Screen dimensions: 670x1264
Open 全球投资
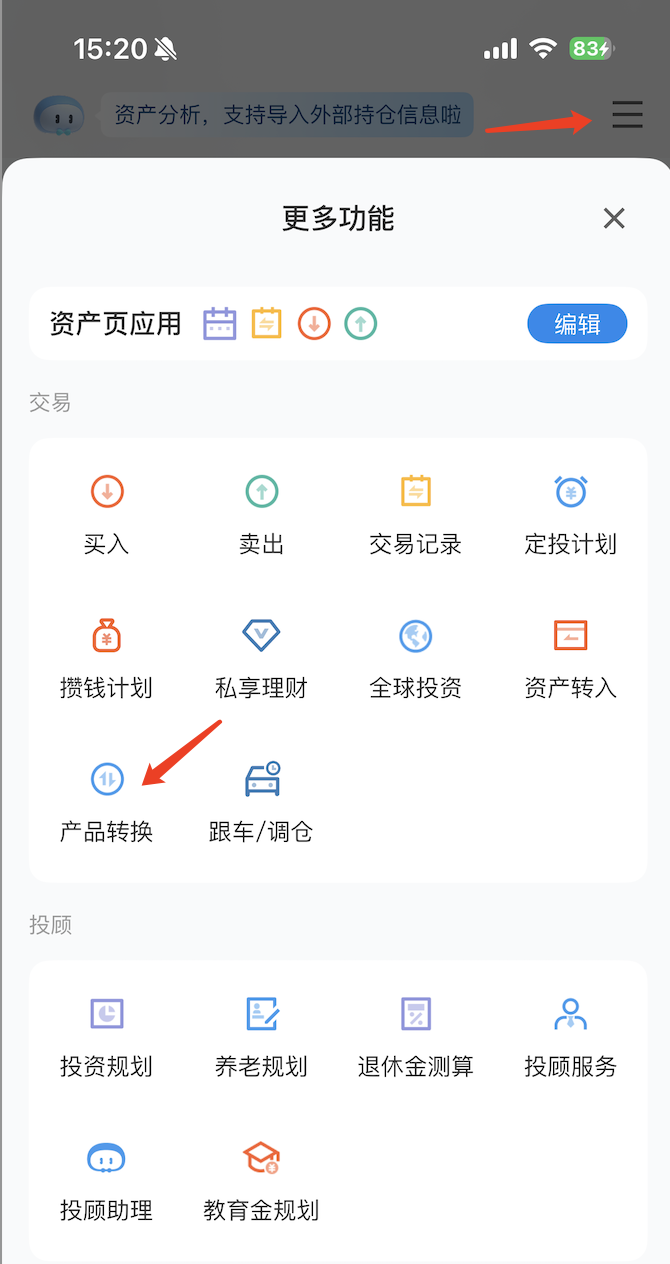415,658
